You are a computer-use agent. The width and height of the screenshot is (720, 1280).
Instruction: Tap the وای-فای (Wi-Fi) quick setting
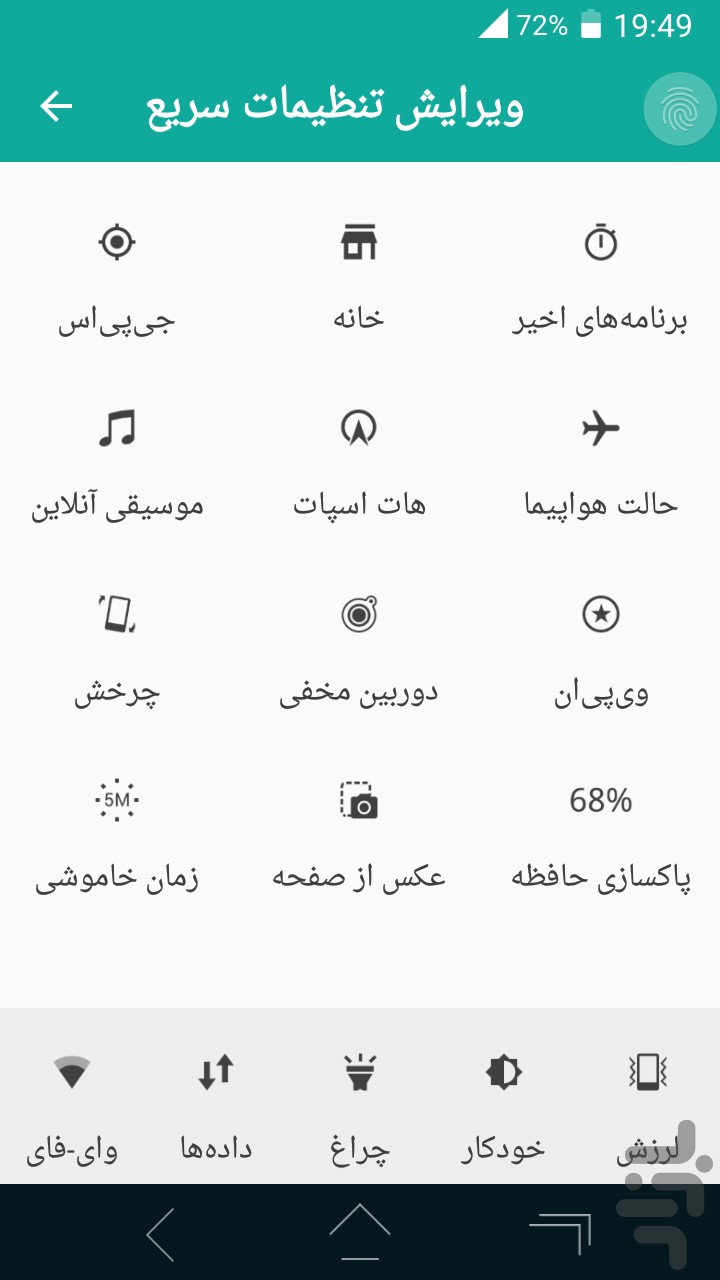coord(72,1108)
